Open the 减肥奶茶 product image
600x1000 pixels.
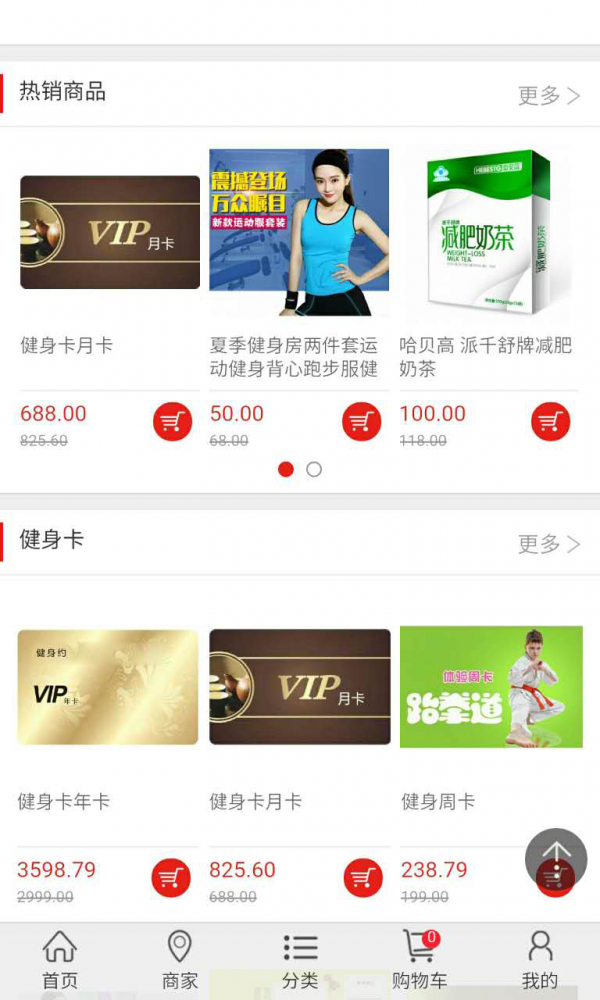(489, 233)
